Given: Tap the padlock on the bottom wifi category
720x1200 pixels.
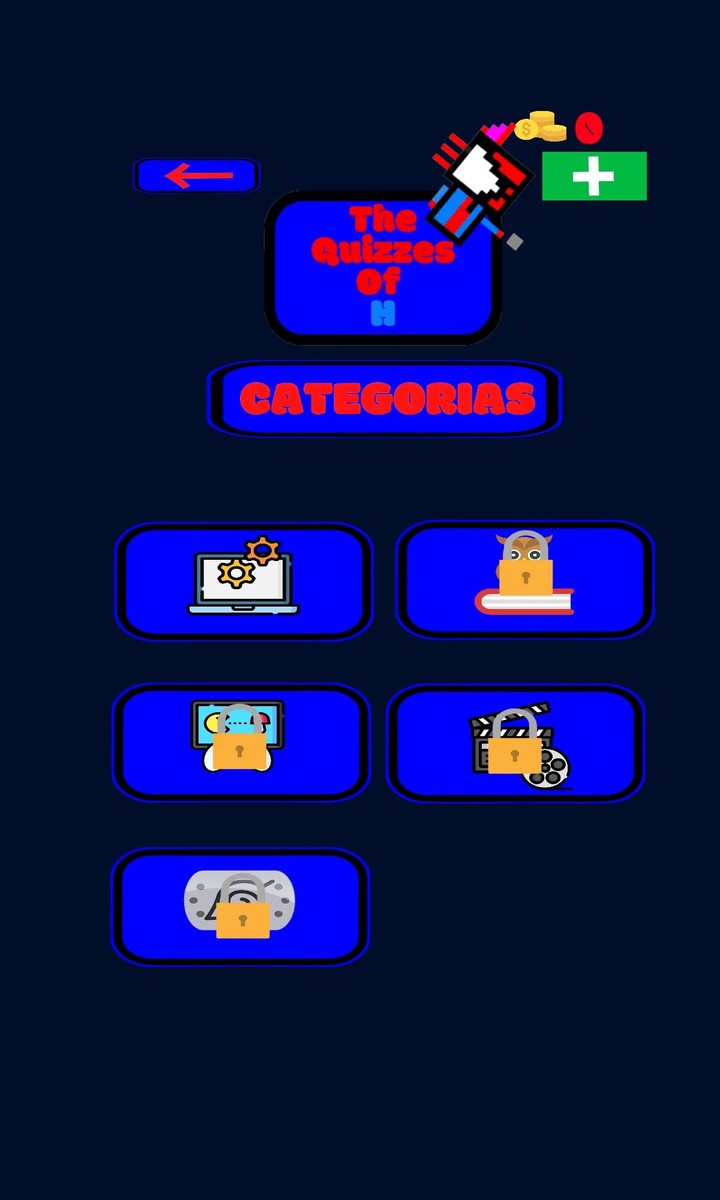Looking at the screenshot, I should tap(244, 922).
